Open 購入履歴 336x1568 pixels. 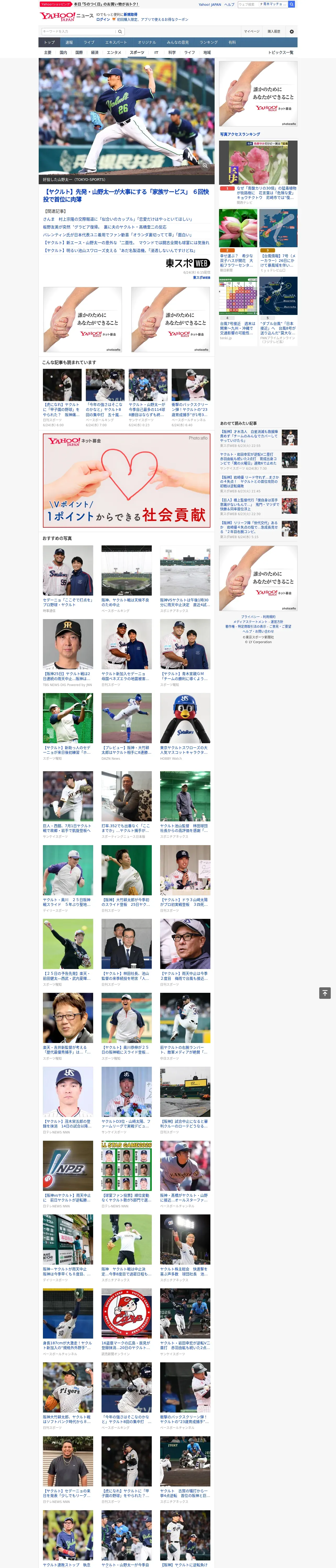tap(273, 31)
